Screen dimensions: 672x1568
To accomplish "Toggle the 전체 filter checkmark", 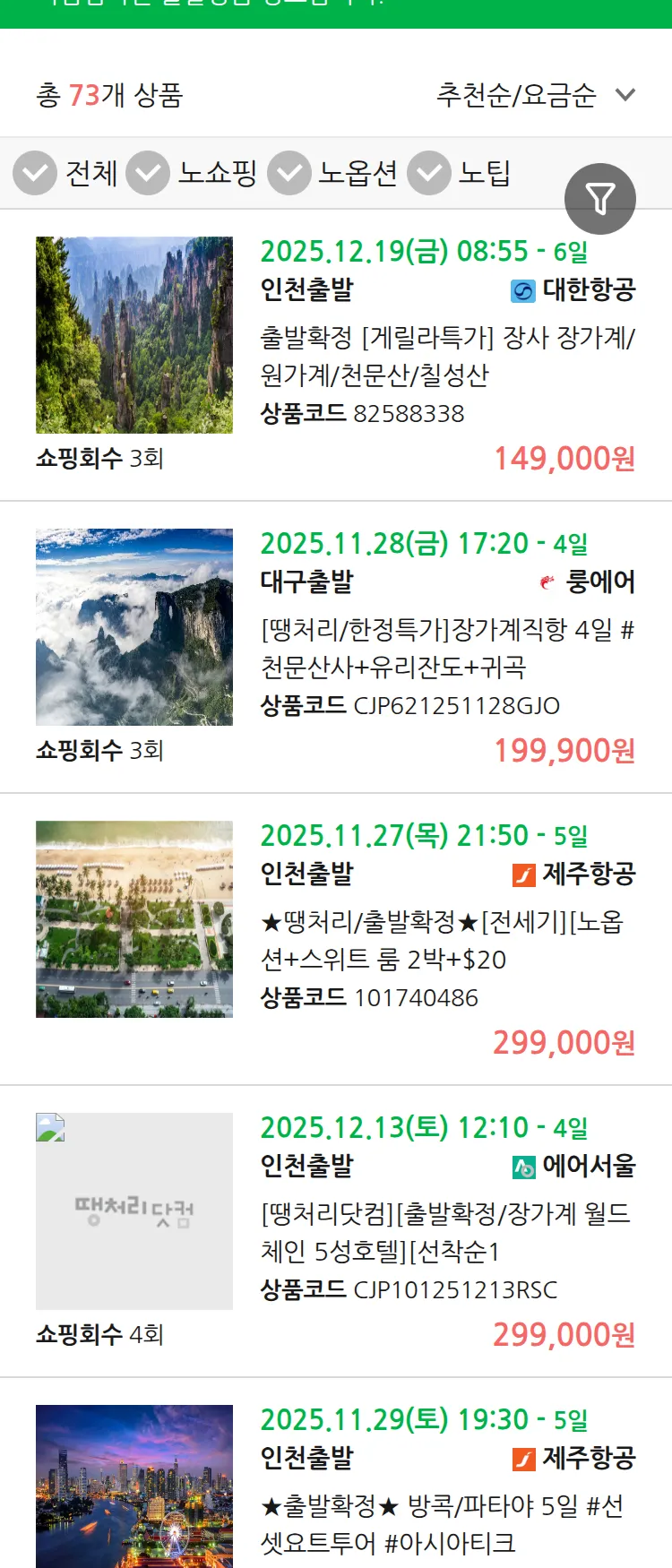I will (34, 173).
